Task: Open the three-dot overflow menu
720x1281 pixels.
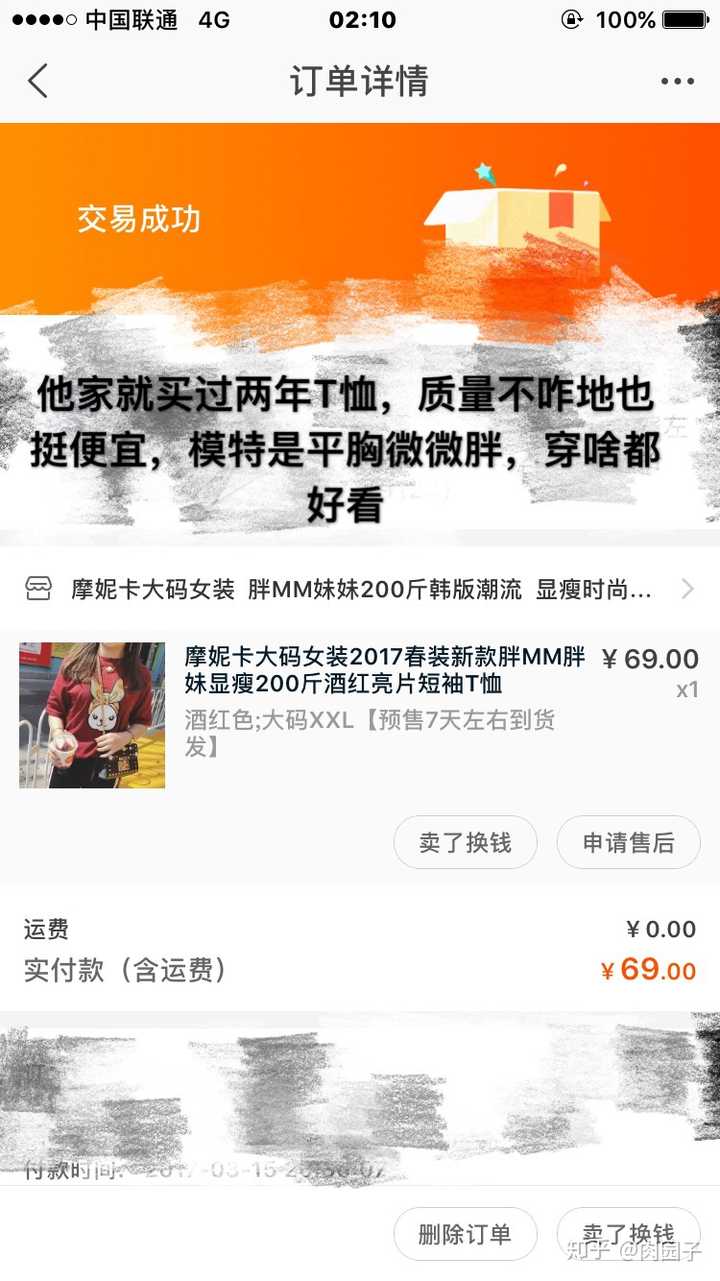Action: pos(677,82)
